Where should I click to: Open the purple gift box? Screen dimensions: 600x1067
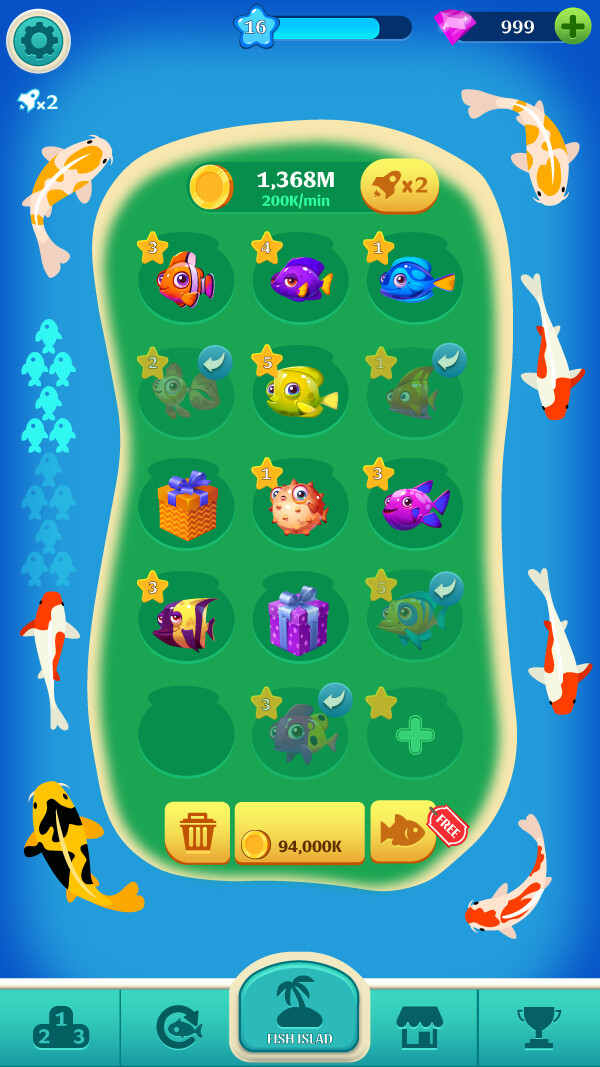pyautogui.click(x=299, y=620)
